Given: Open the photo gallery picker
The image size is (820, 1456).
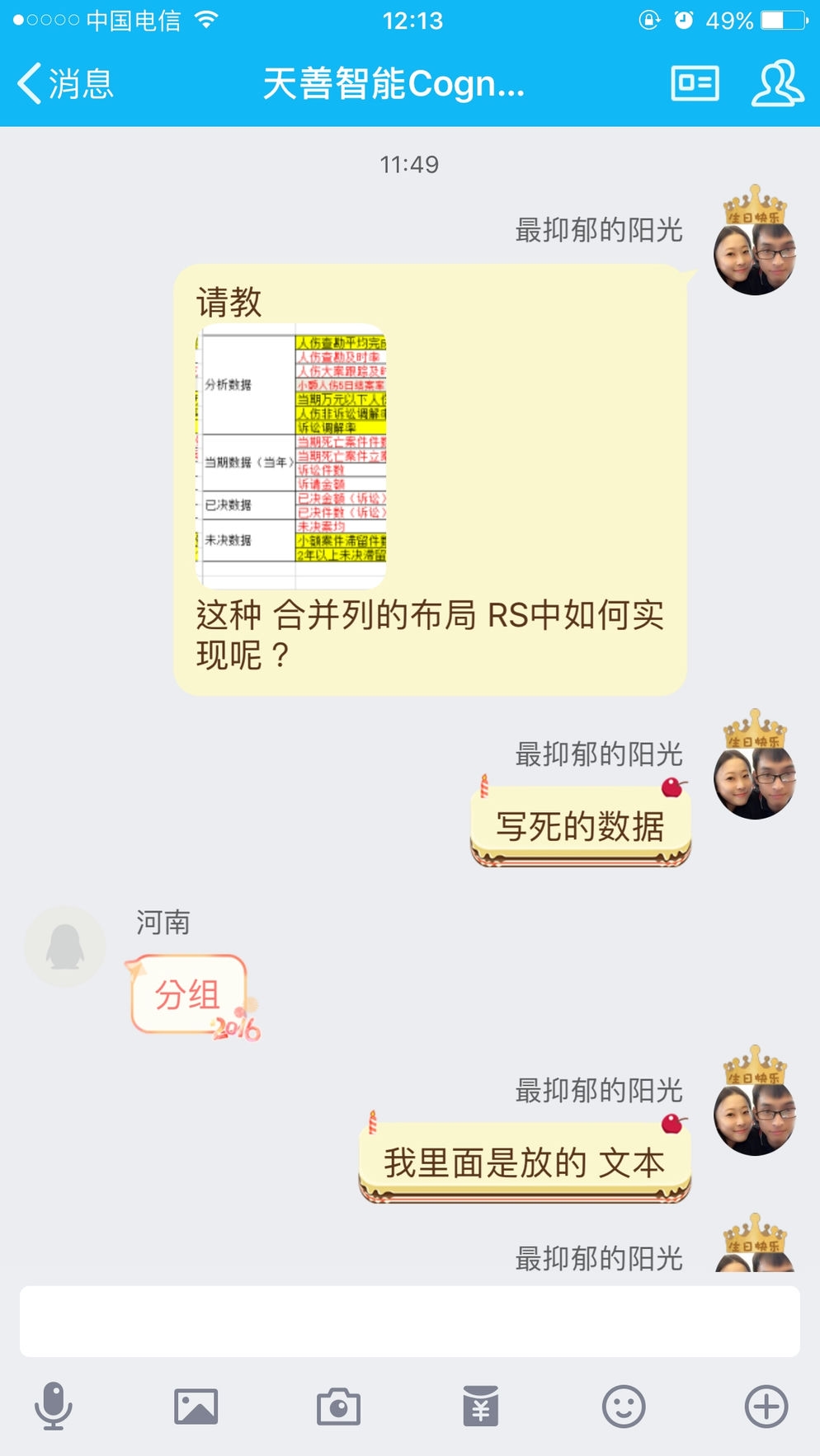Looking at the screenshot, I should (196, 1406).
